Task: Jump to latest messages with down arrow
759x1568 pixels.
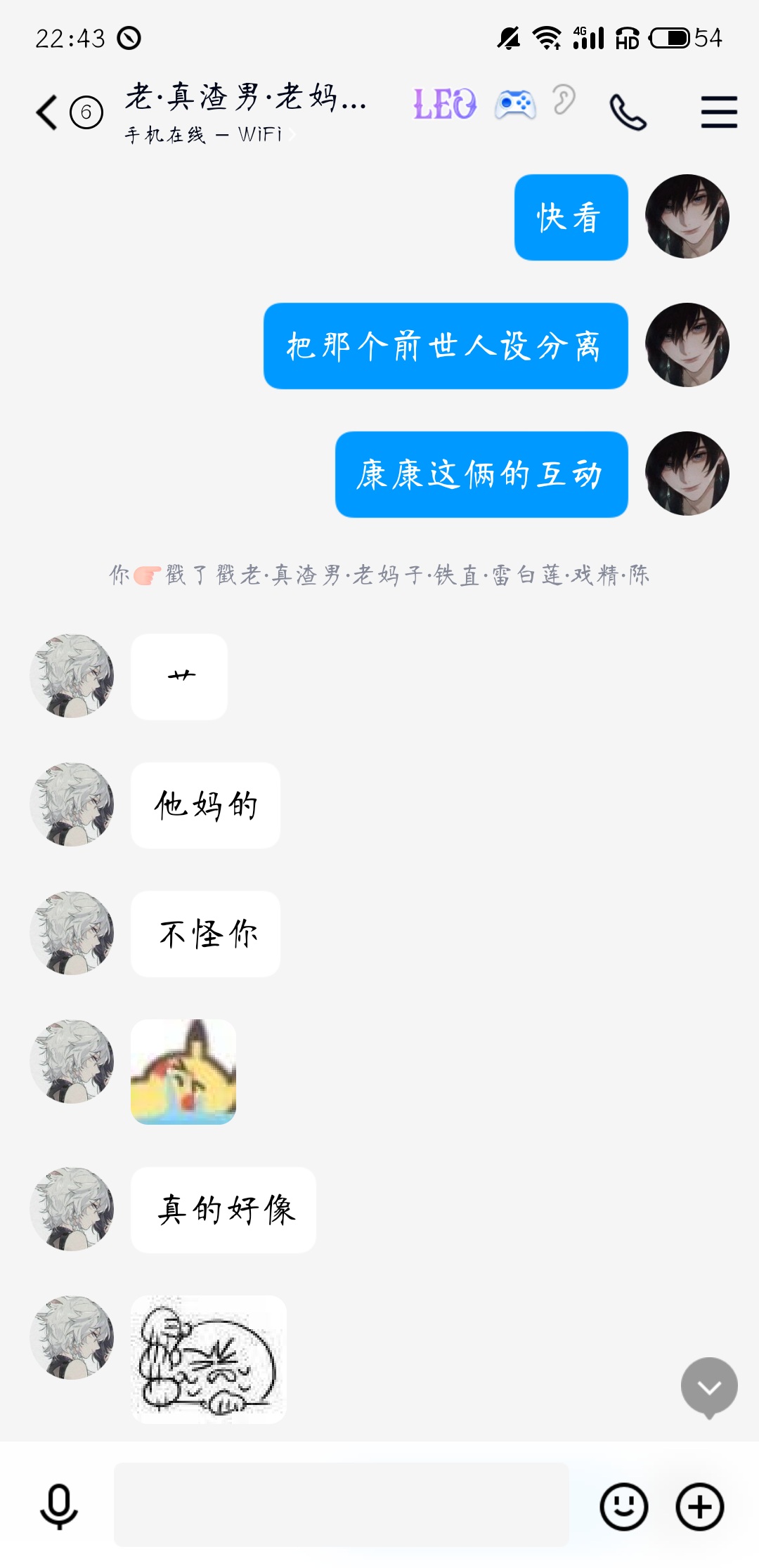Action: point(709,1387)
